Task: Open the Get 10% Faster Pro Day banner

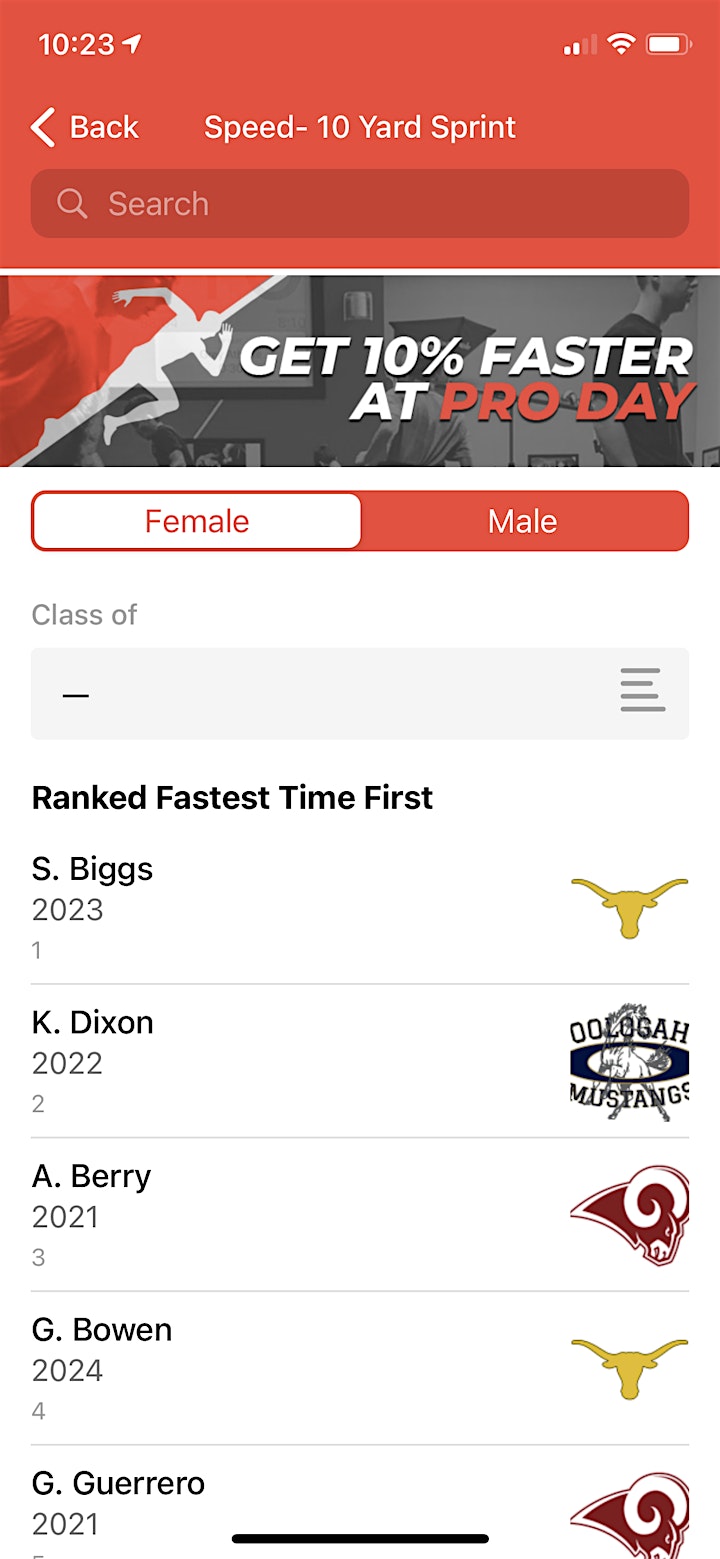Action: [x=360, y=371]
